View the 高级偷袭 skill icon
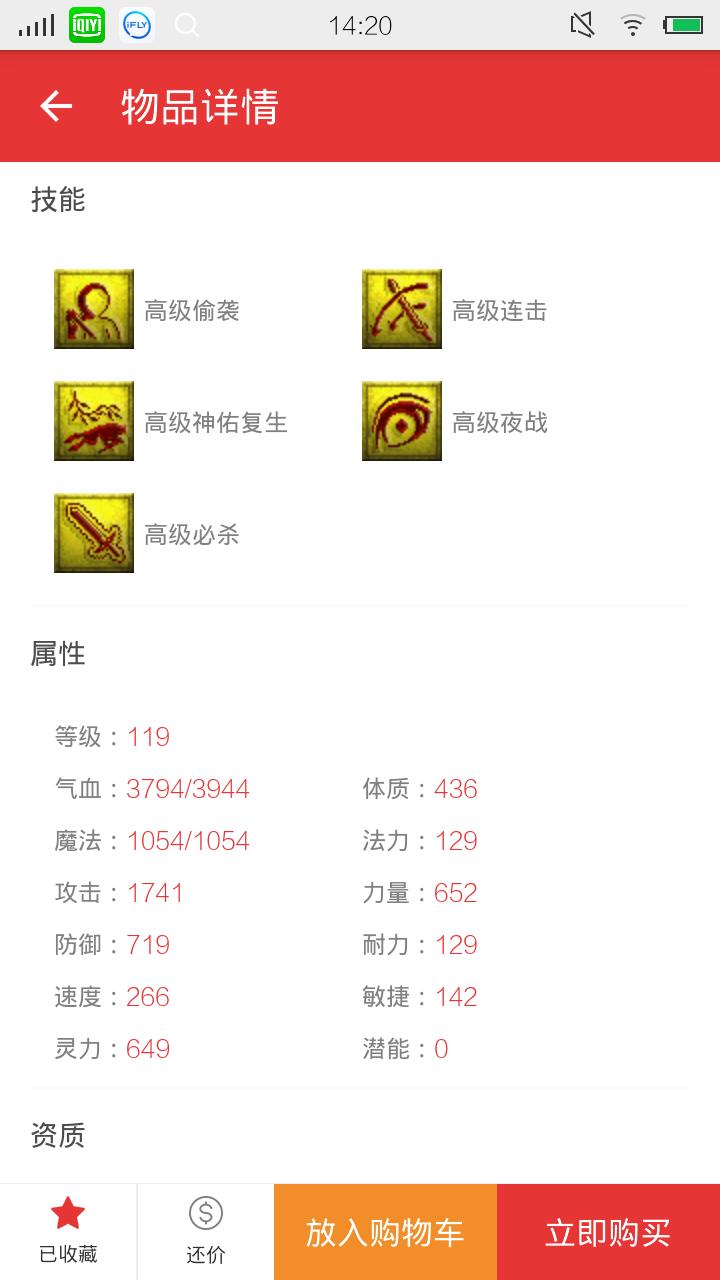Viewport: 720px width, 1280px height. [x=94, y=309]
